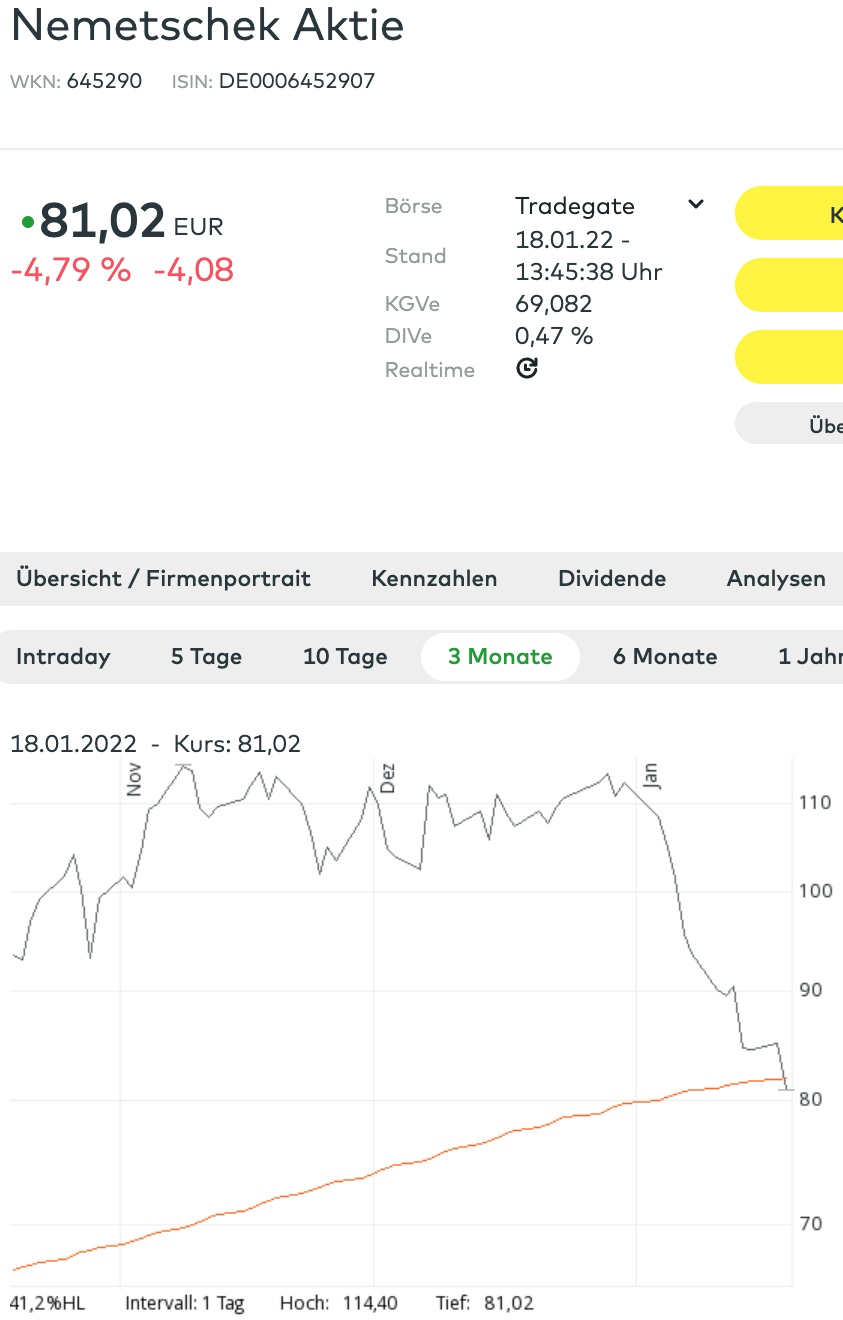Viewport: 843px width, 1320px height.
Task: Expand the Börse Tradegate dropdown
Action: pyautogui.click(x=696, y=205)
